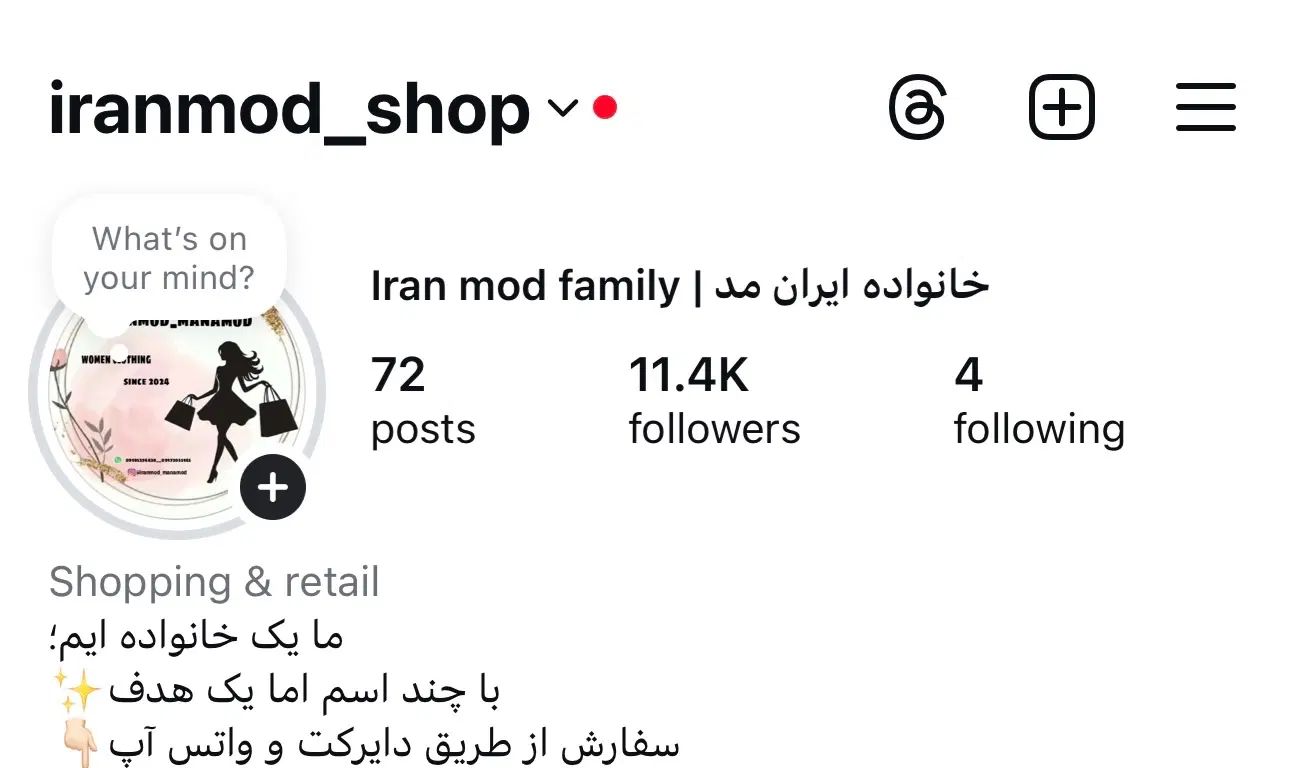Add a story using the profile plus badge
Screen dimensions: 1290x768
273,488
